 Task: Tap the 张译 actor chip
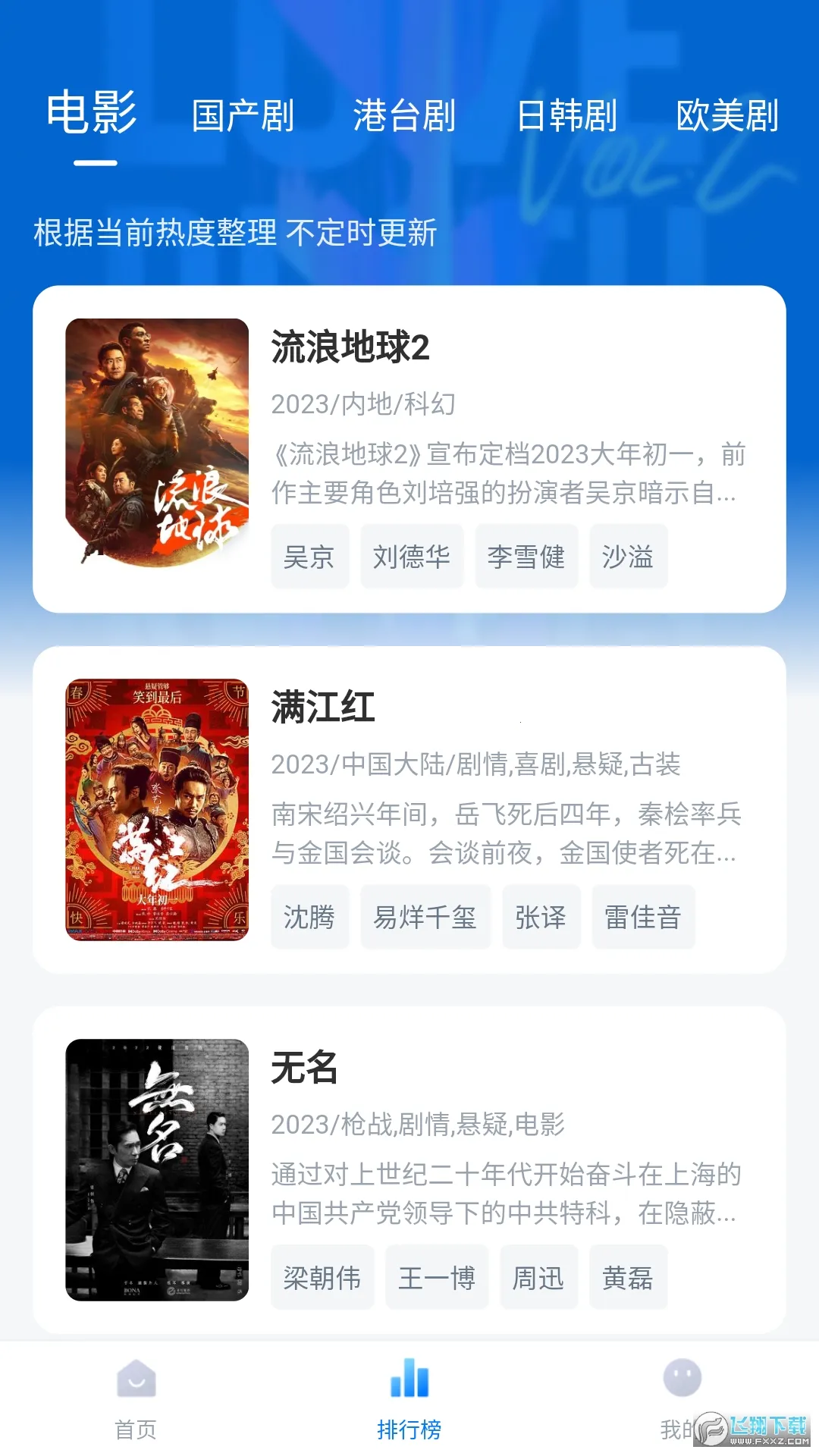tap(541, 917)
